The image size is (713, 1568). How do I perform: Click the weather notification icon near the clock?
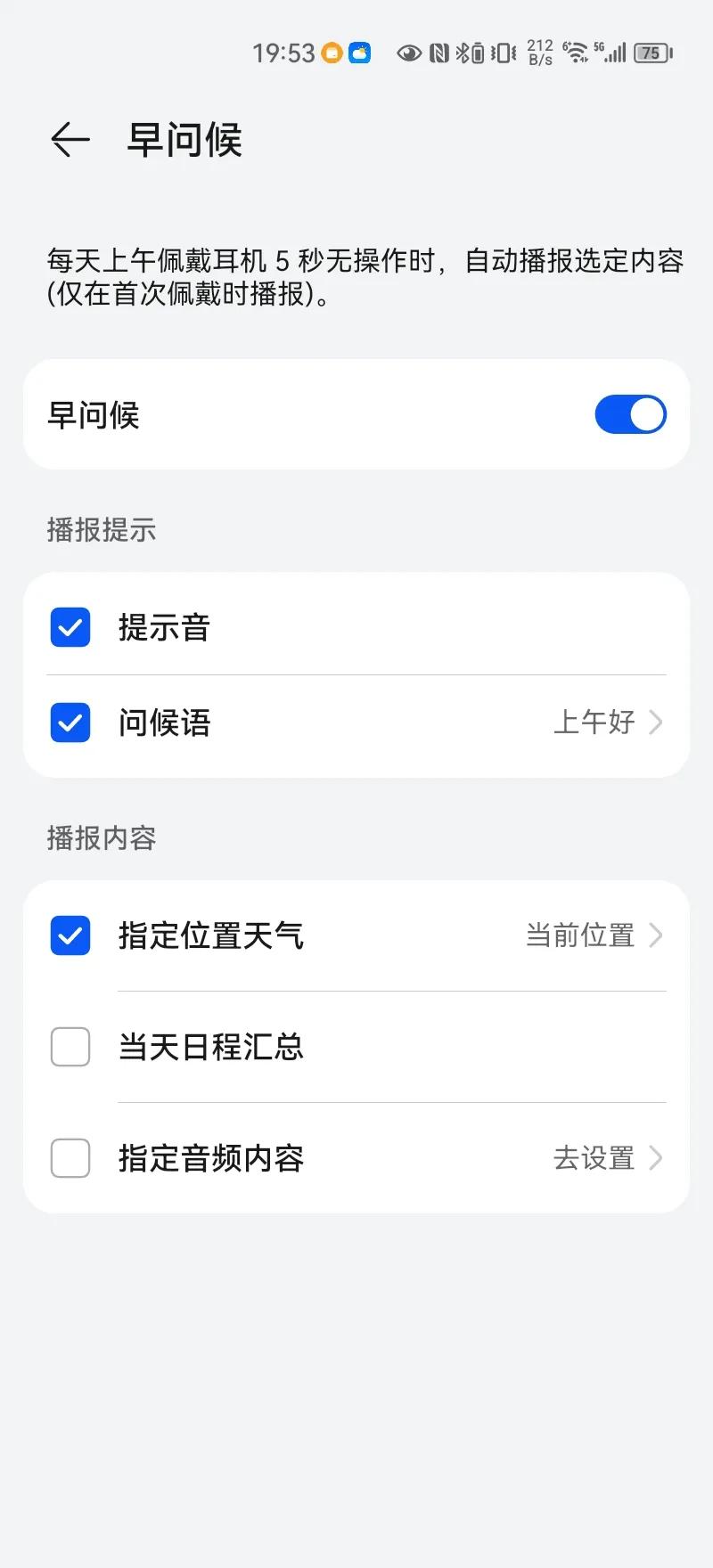coord(359,53)
